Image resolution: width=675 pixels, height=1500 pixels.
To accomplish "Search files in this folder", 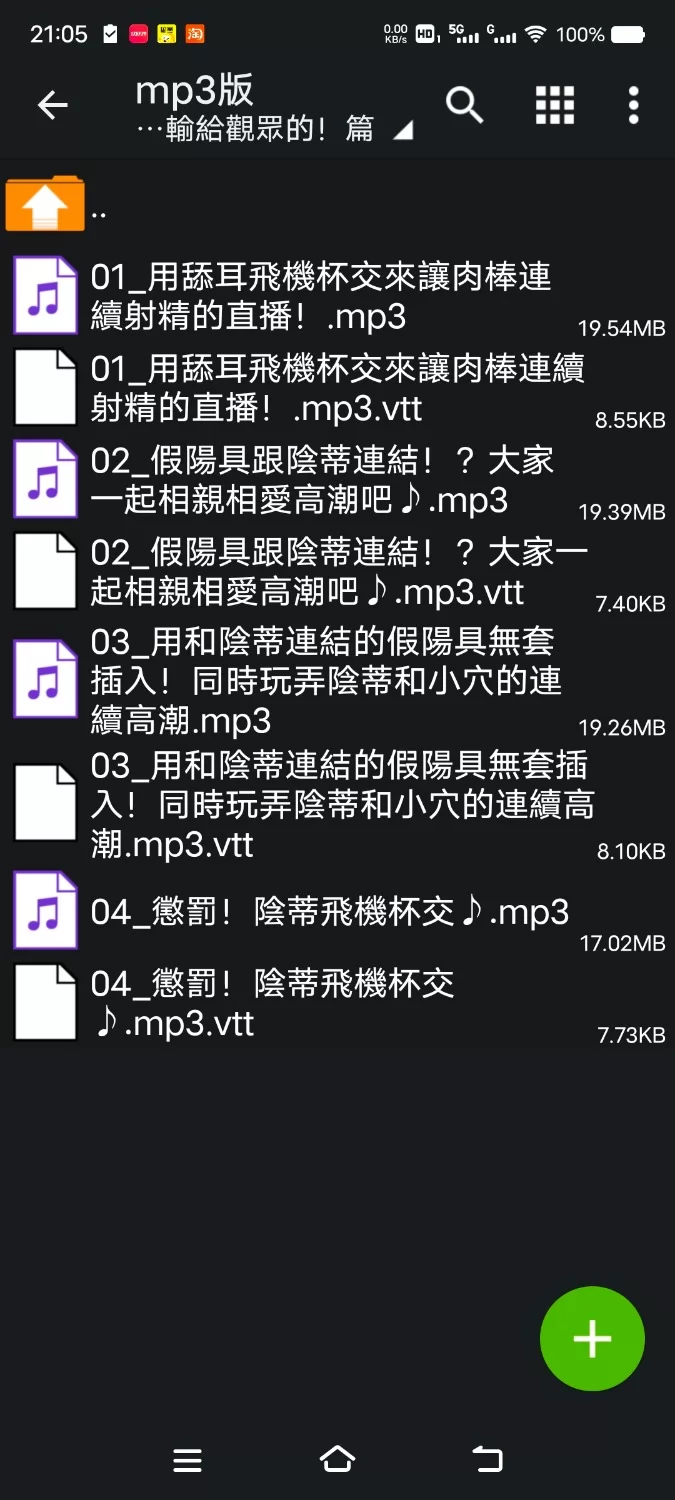I will (464, 105).
